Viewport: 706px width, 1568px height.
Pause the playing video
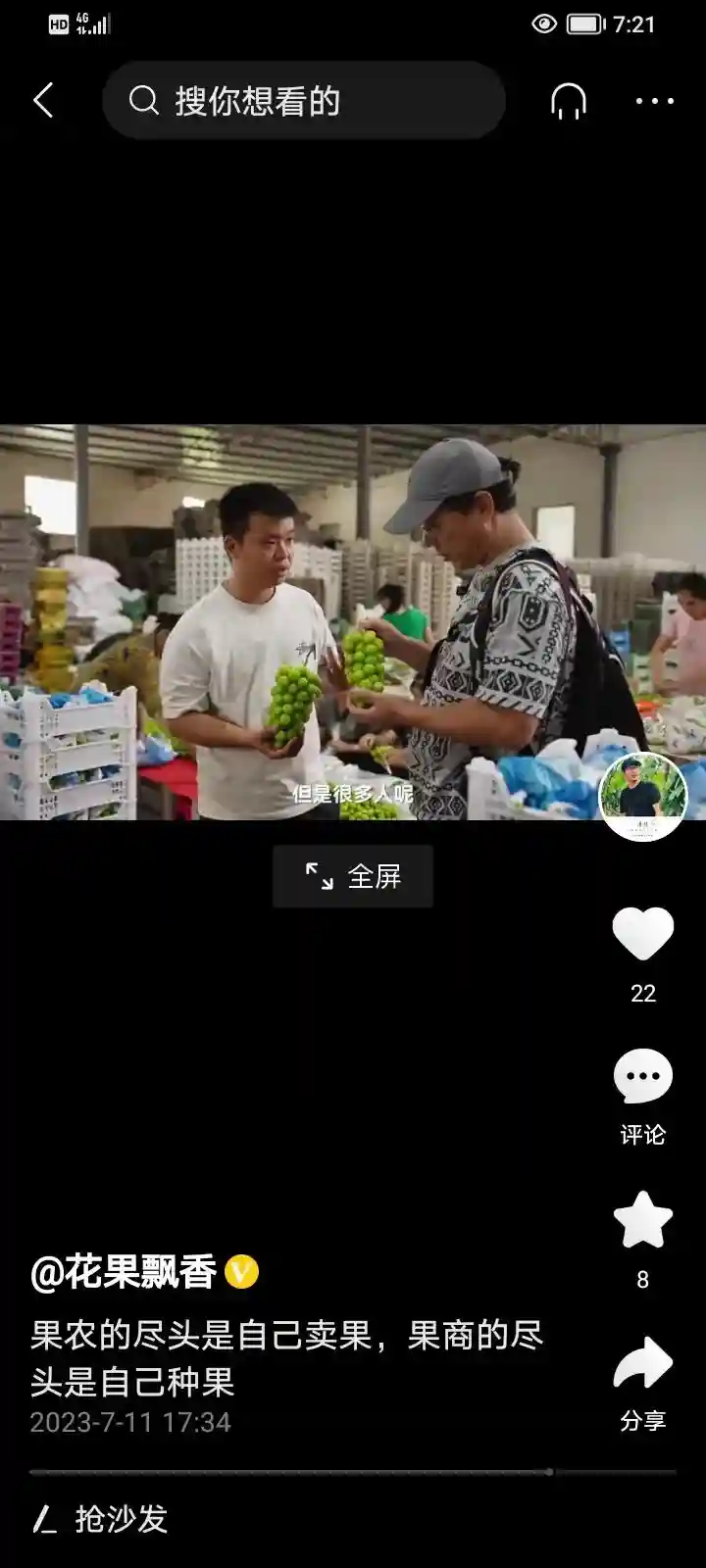(353, 621)
